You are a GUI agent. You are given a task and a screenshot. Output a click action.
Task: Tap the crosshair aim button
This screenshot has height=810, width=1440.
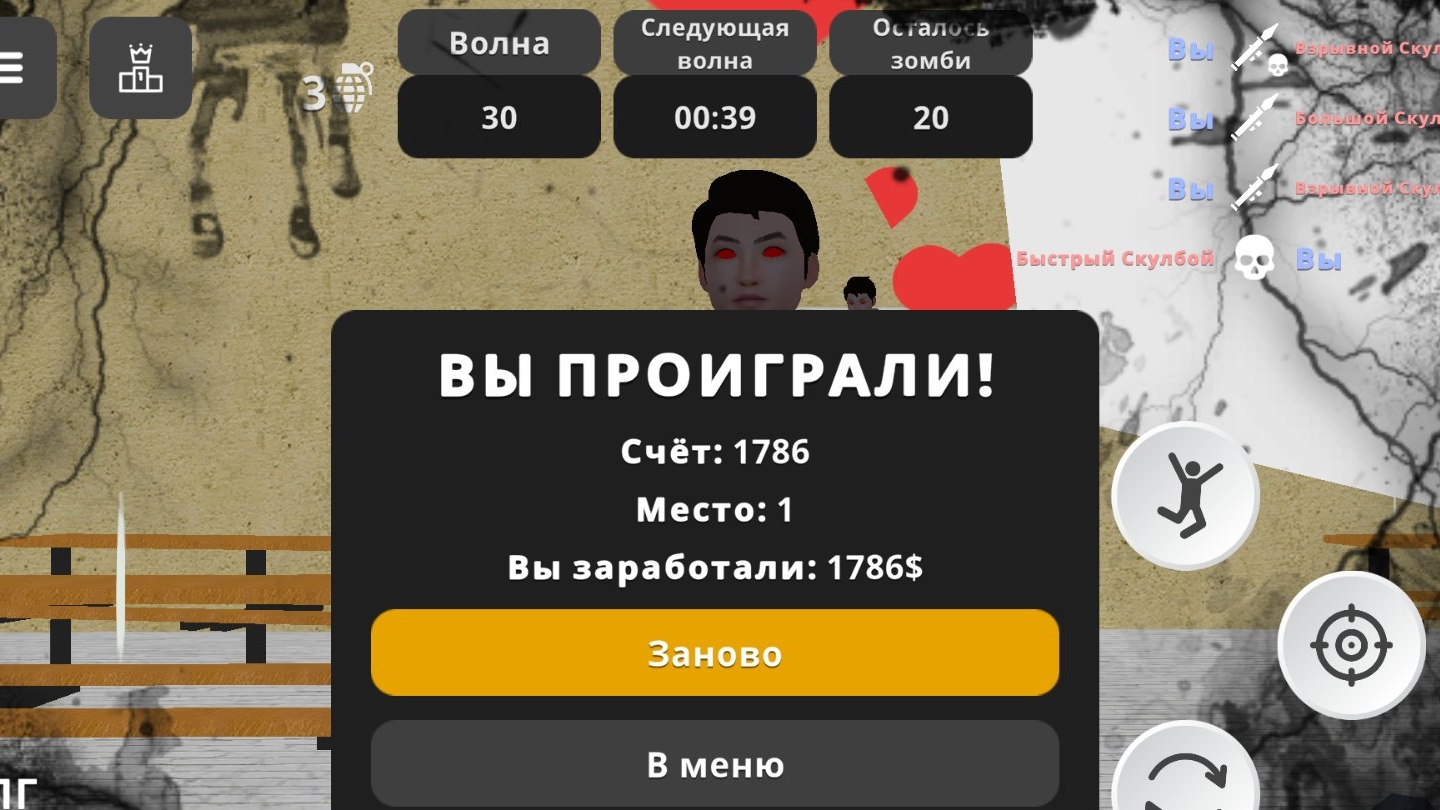click(1351, 645)
